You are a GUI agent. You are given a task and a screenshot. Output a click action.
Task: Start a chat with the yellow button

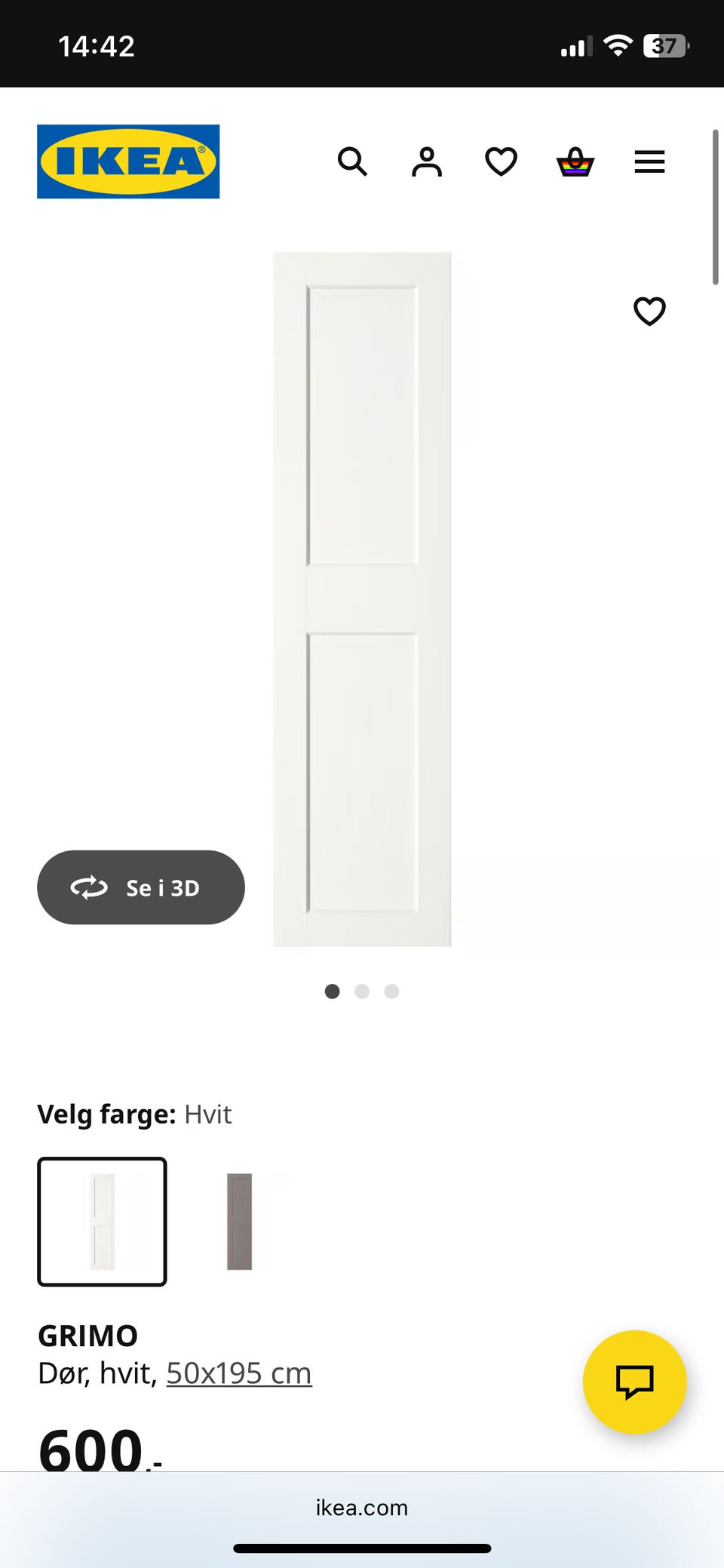(635, 1382)
